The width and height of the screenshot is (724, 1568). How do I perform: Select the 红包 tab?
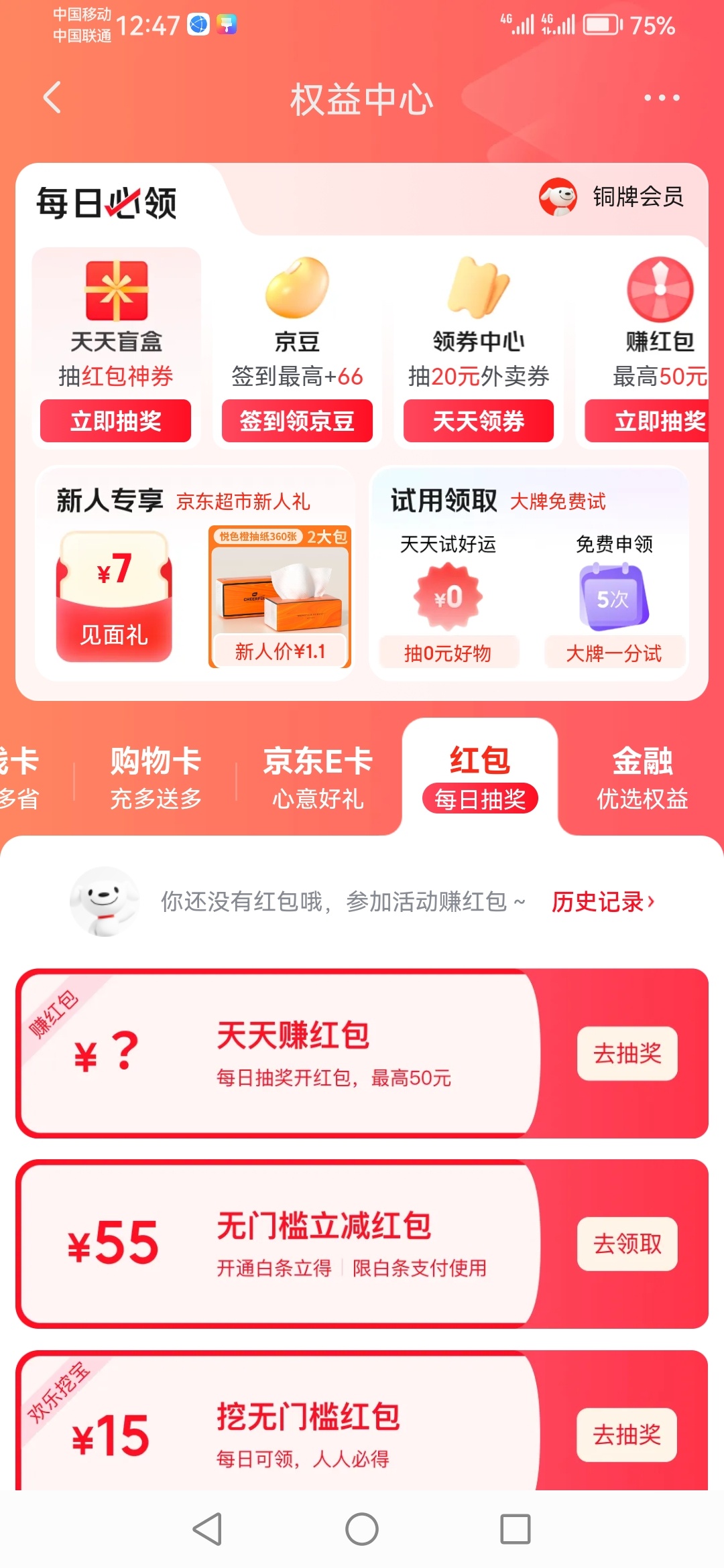(480, 777)
